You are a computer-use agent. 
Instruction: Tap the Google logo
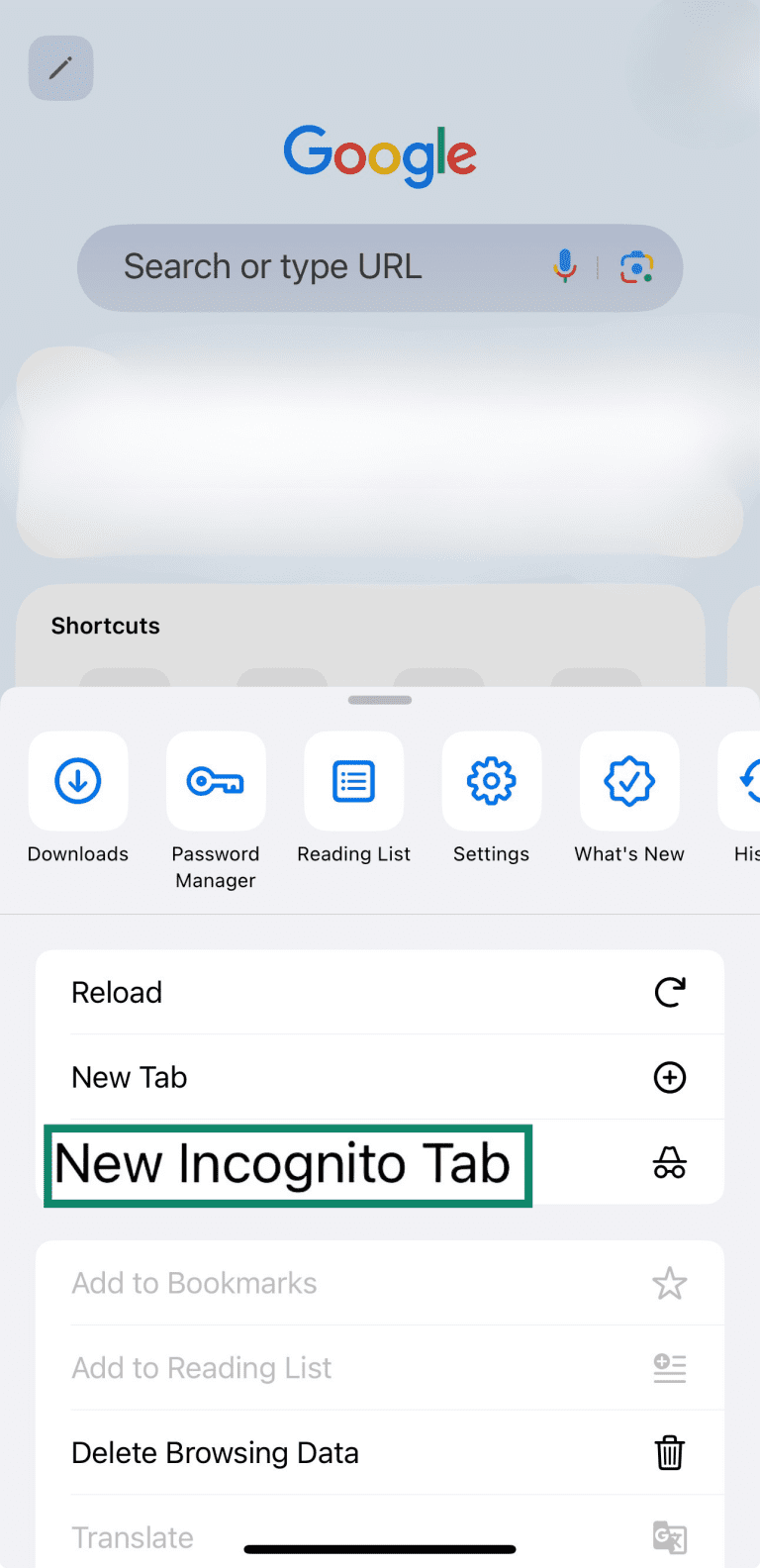pyautogui.click(x=379, y=155)
